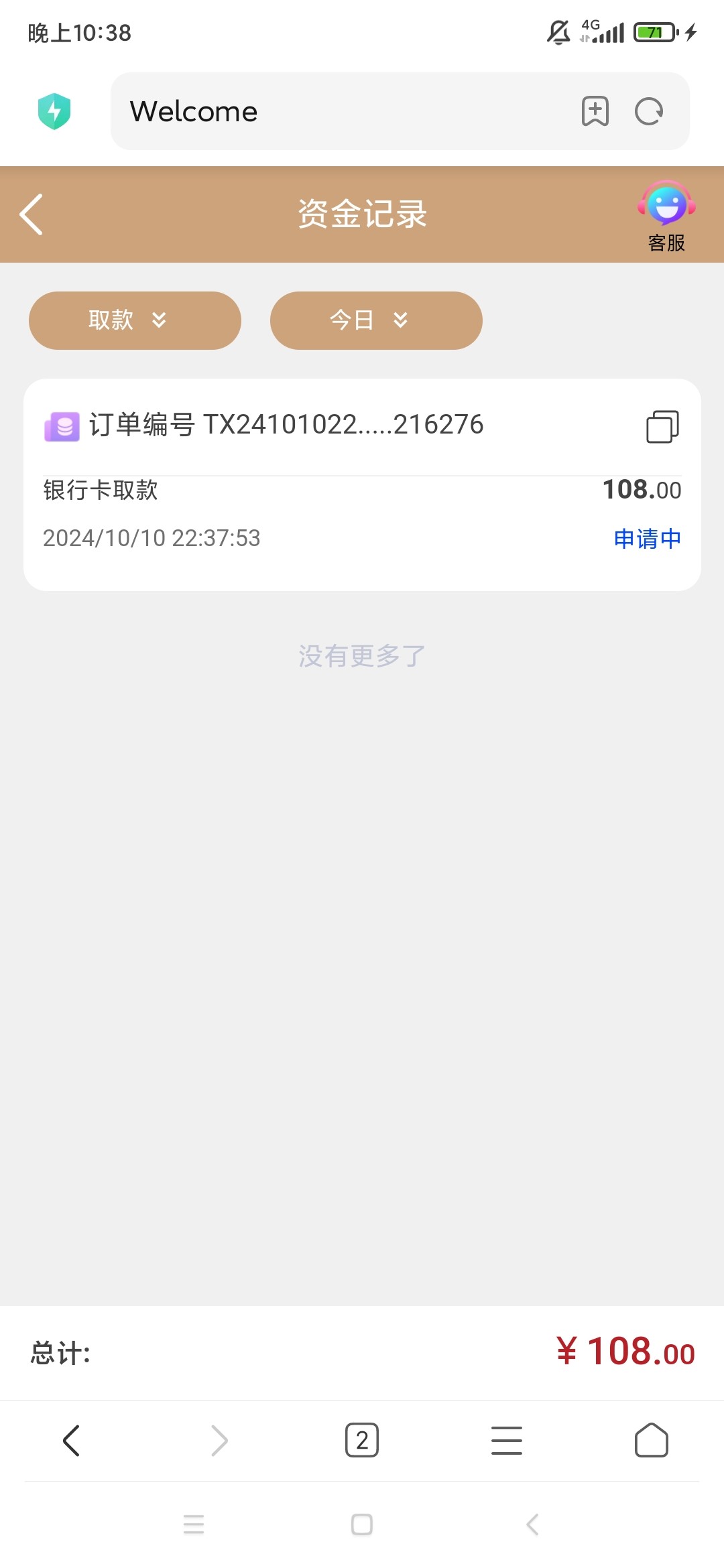Open the browser security shield icon
The width and height of the screenshot is (724, 1568).
click(x=54, y=111)
